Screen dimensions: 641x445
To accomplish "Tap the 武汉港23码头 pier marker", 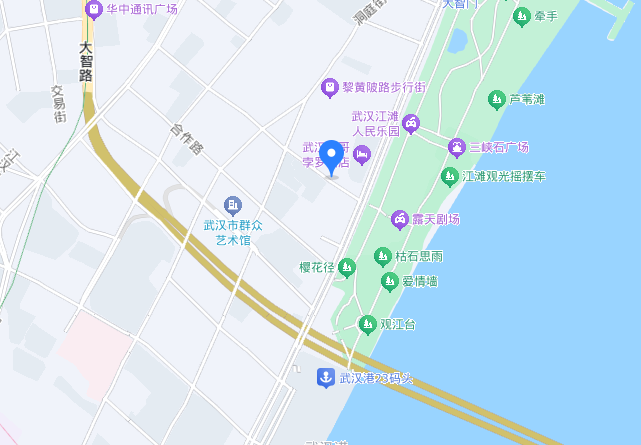I will tap(325, 377).
